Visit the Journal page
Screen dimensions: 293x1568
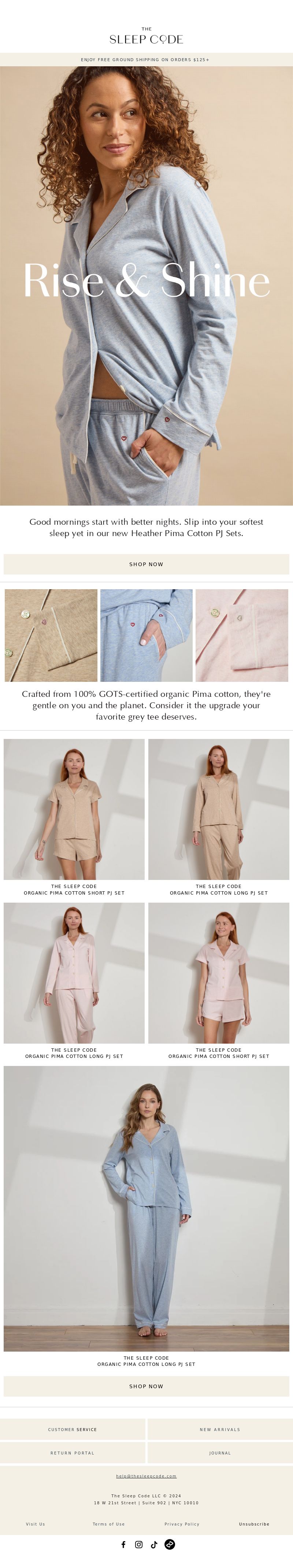pyautogui.click(x=220, y=1453)
